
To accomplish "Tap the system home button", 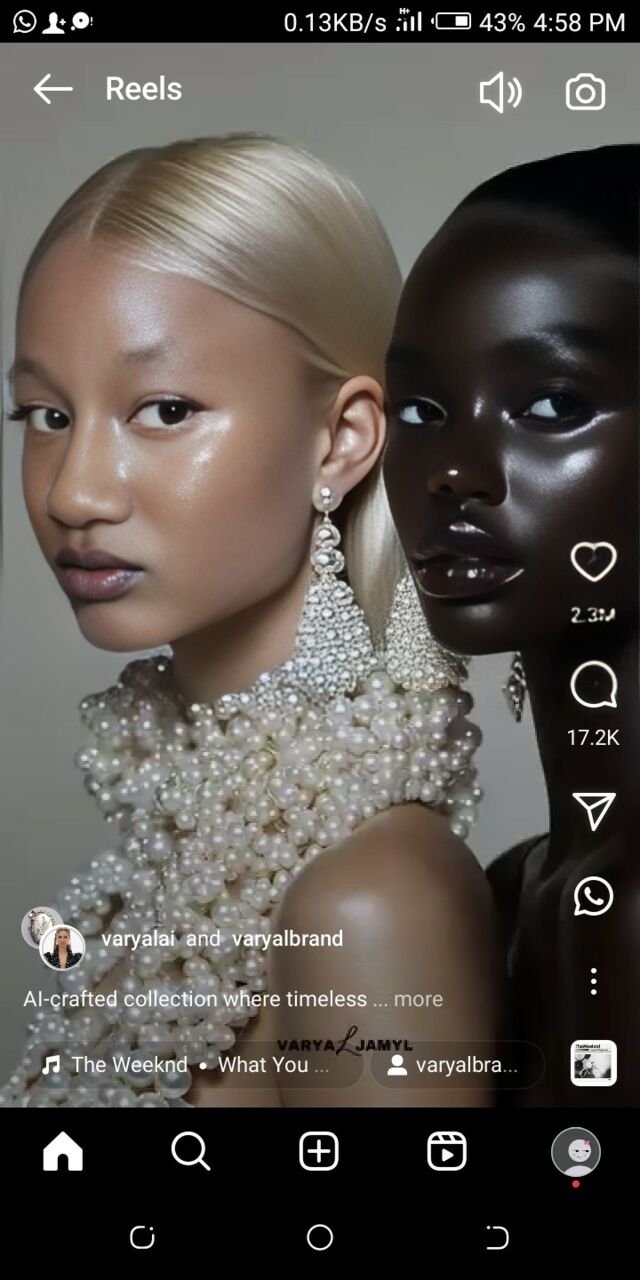I will coord(320,1238).
